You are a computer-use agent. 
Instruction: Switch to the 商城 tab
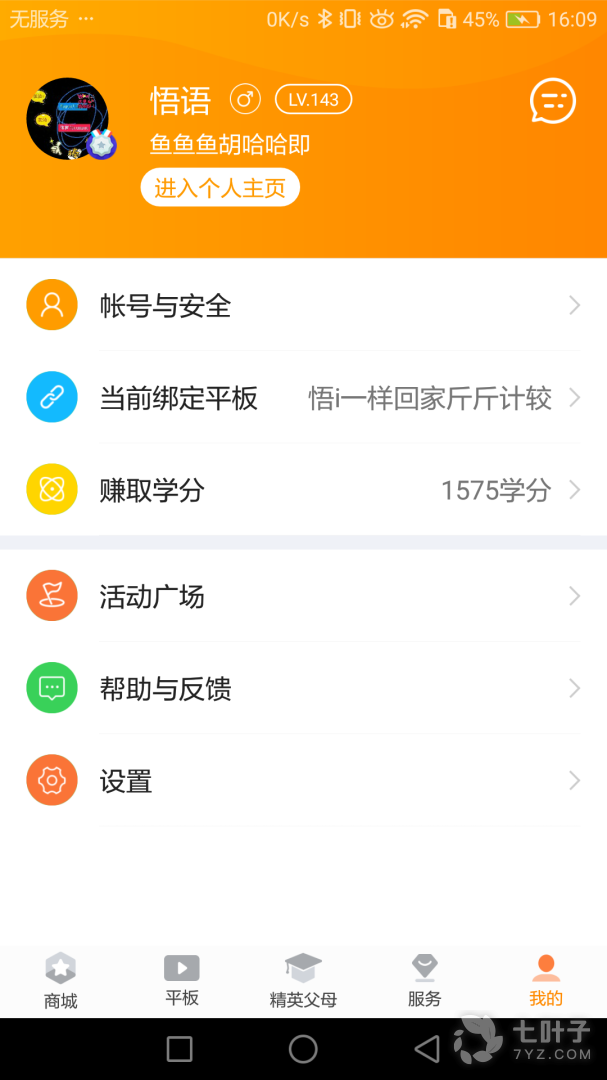pos(61,980)
